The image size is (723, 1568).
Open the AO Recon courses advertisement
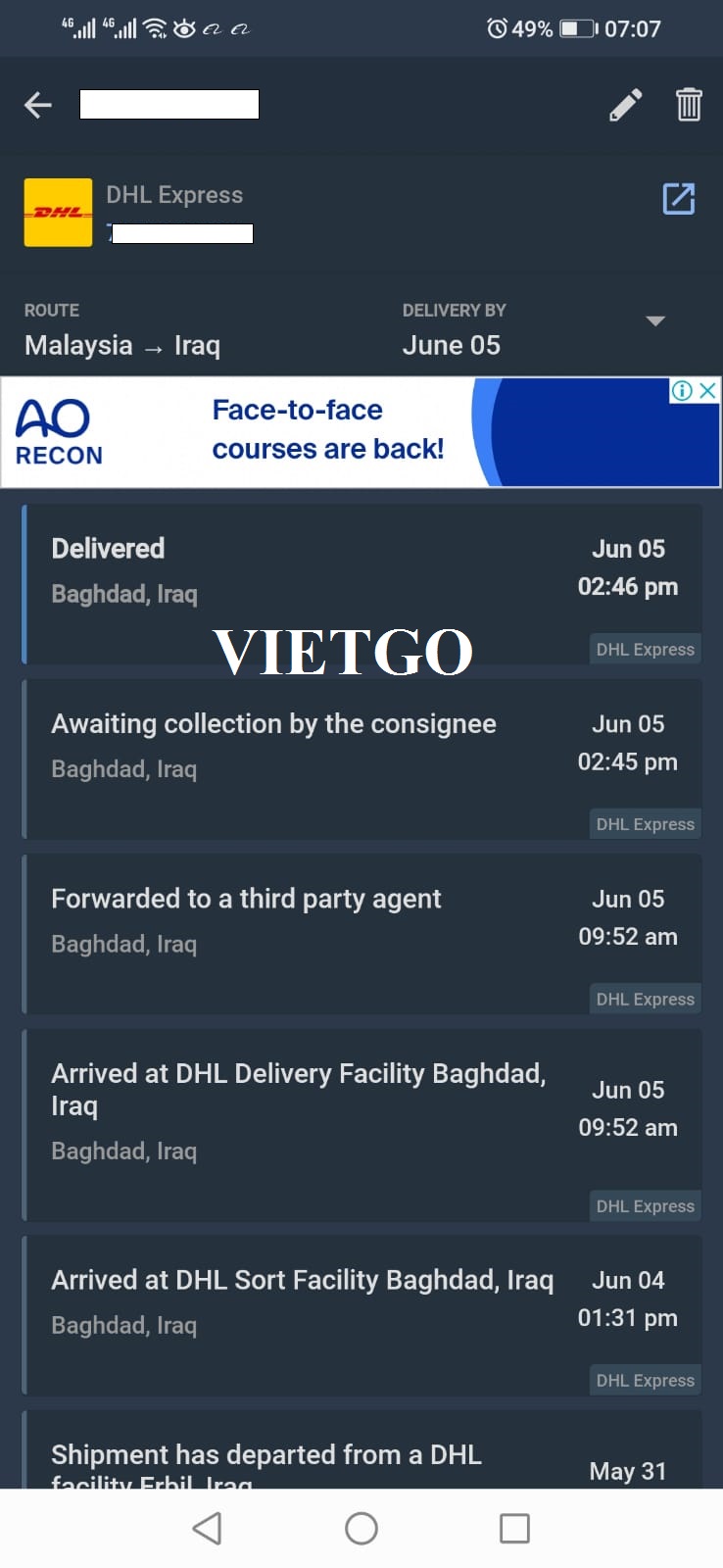[328, 431]
